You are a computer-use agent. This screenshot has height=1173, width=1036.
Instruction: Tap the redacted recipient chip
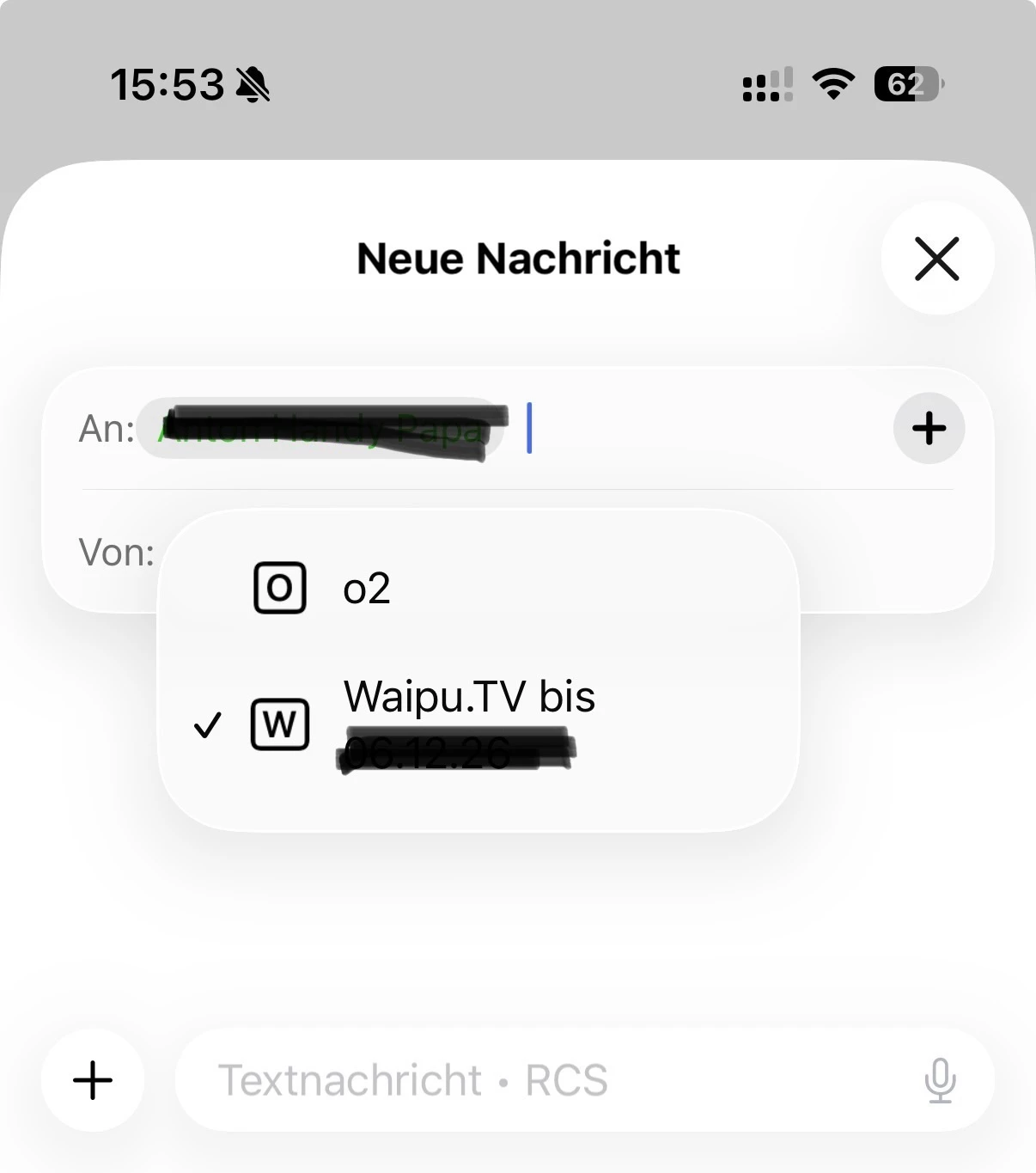click(x=322, y=429)
